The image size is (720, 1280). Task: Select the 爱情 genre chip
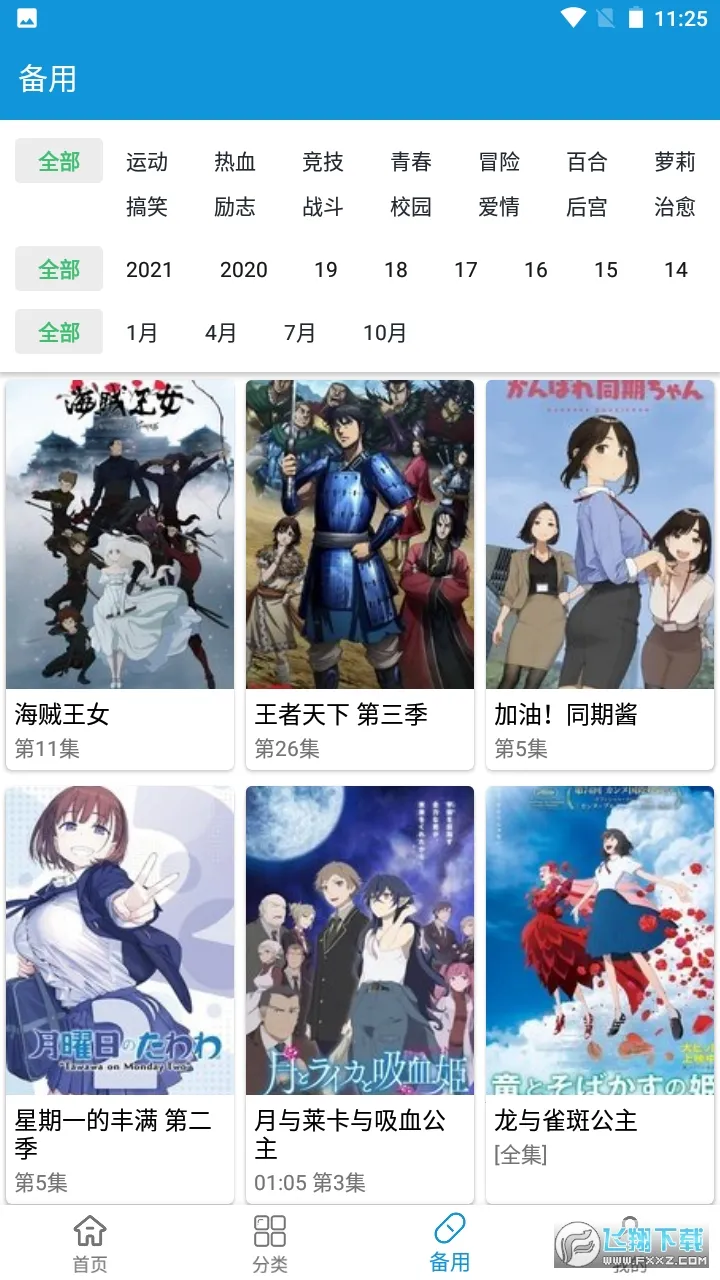coord(499,207)
